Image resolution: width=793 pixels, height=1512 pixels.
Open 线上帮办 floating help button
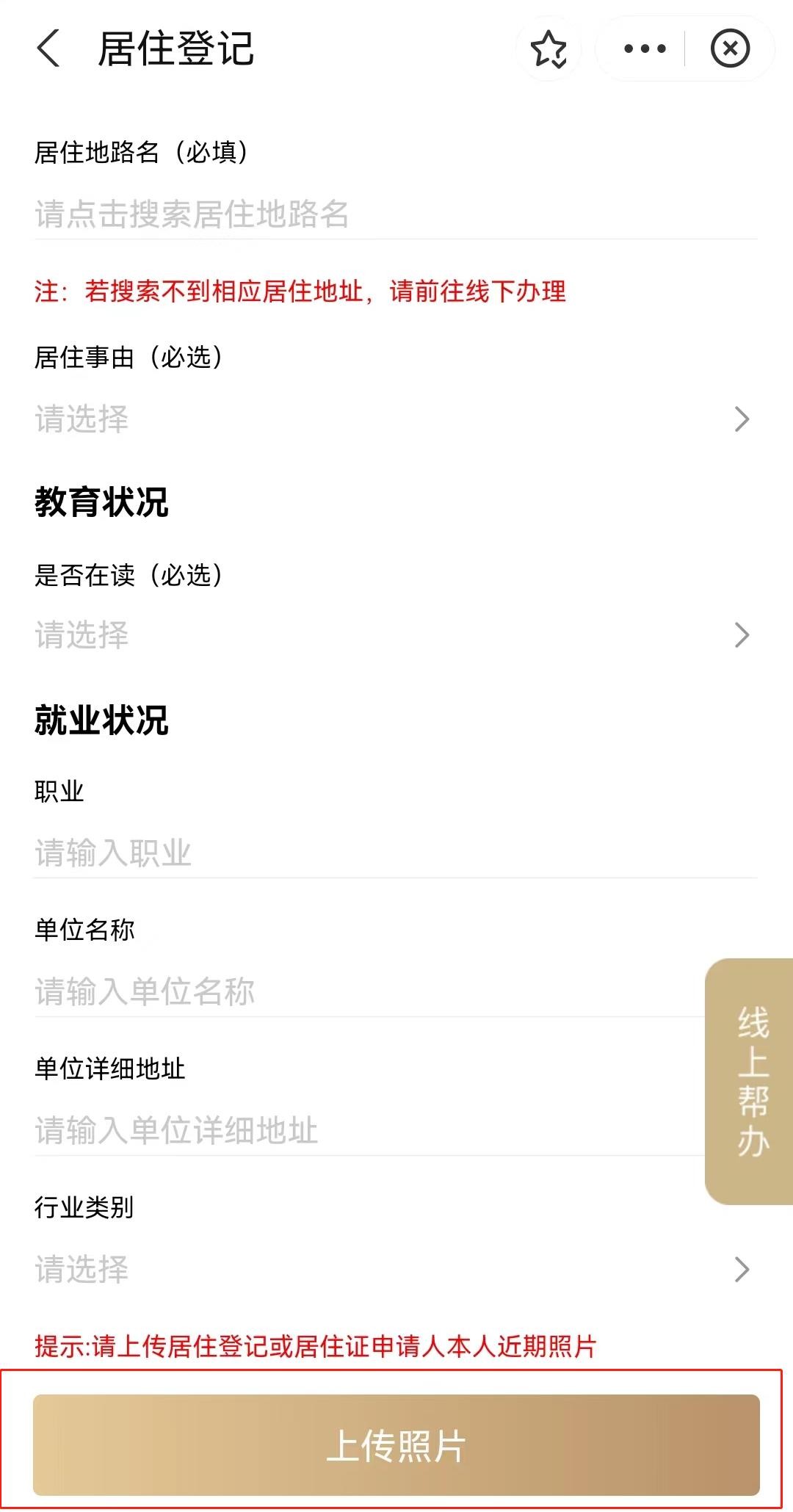click(x=752, y=1081)
